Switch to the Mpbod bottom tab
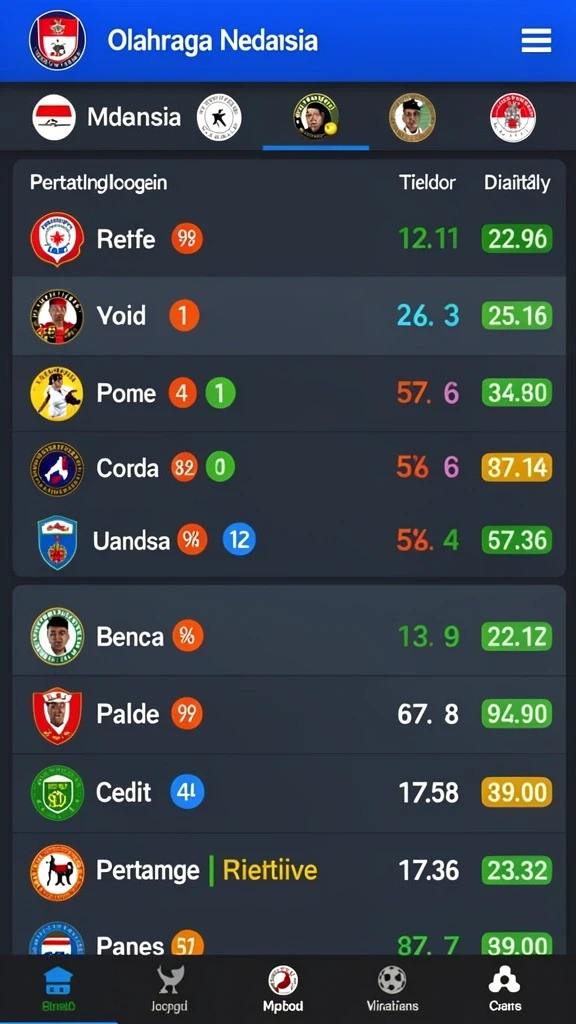Screen dimensions: 576x1024 [283, 988]
